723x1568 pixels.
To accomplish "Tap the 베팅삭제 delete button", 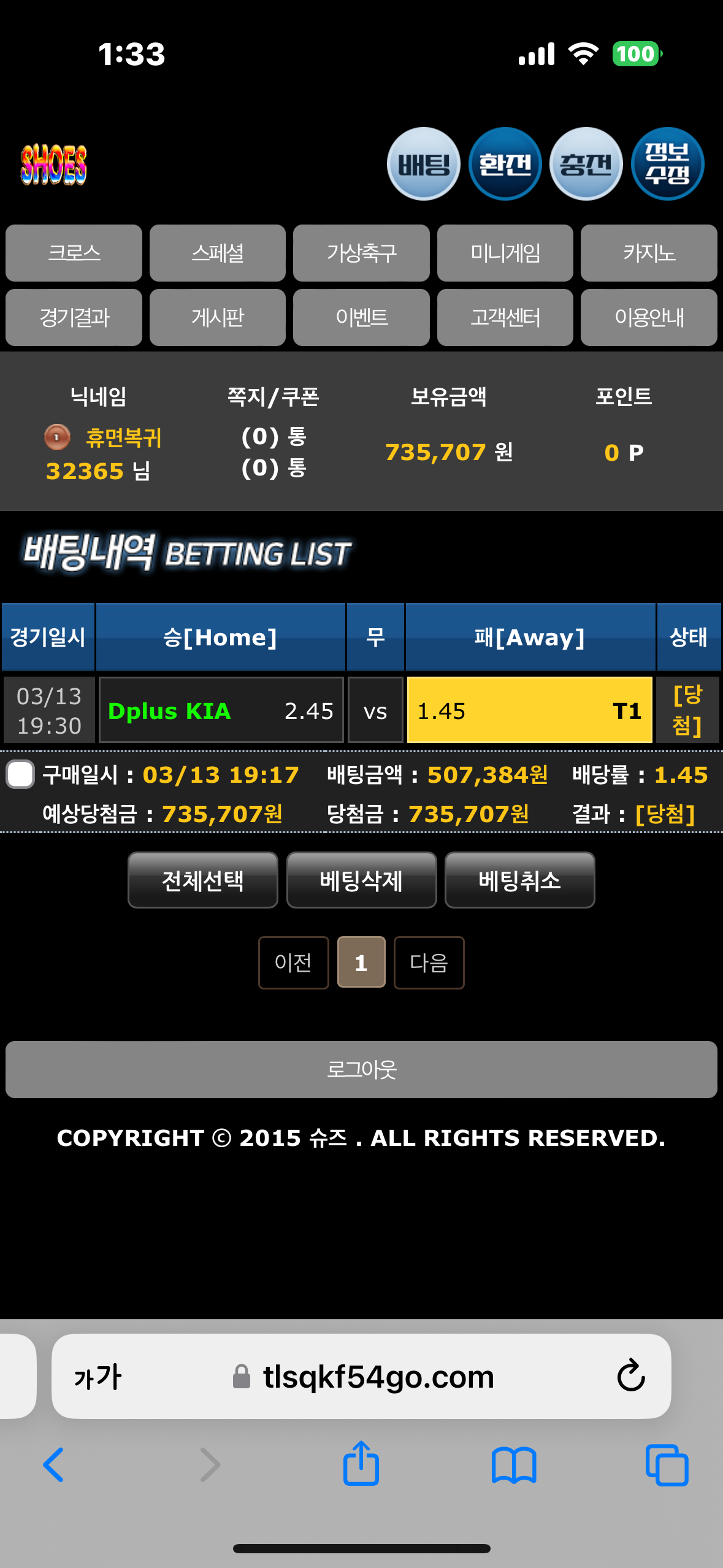I will pos(361,880).
